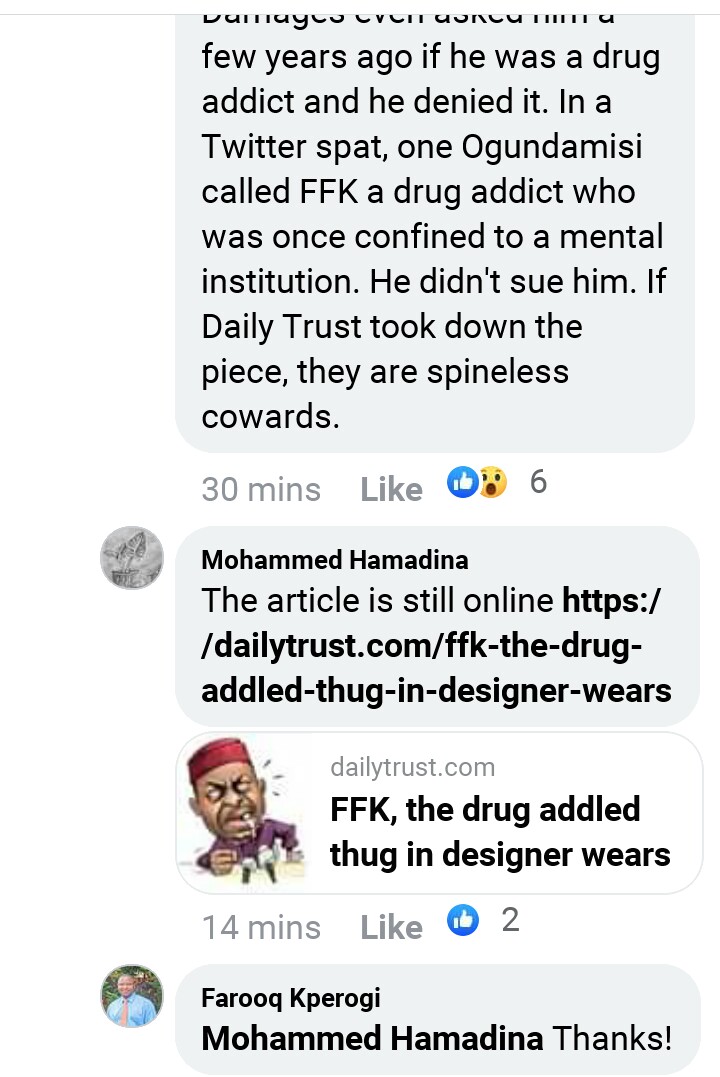The height and width of the screenshot is (1077, 720).
Task: Open Mohammed Hamadina's name above the article comment
Action: pos(334,560)
